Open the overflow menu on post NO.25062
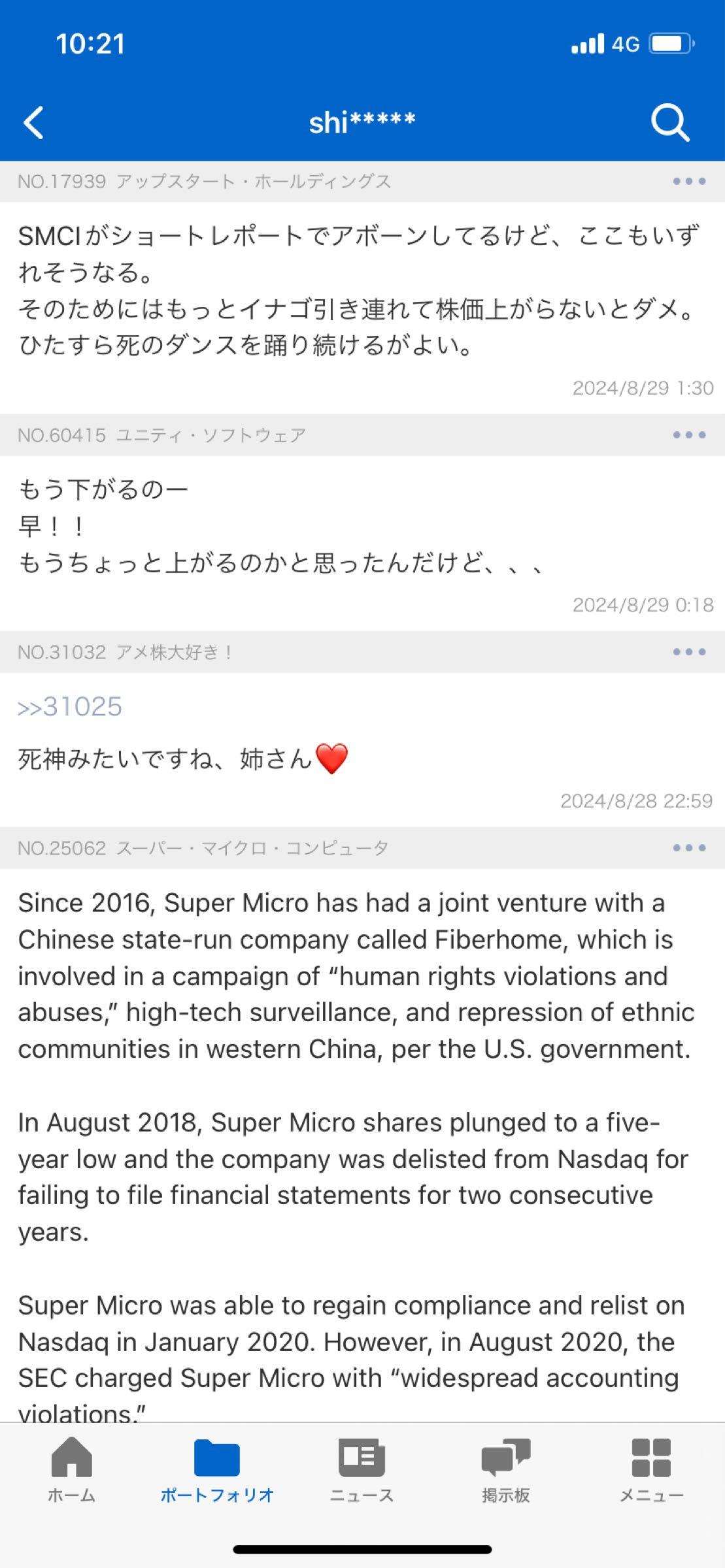Viewport: 725px width, 1568px height. click(x=689, y=847)
